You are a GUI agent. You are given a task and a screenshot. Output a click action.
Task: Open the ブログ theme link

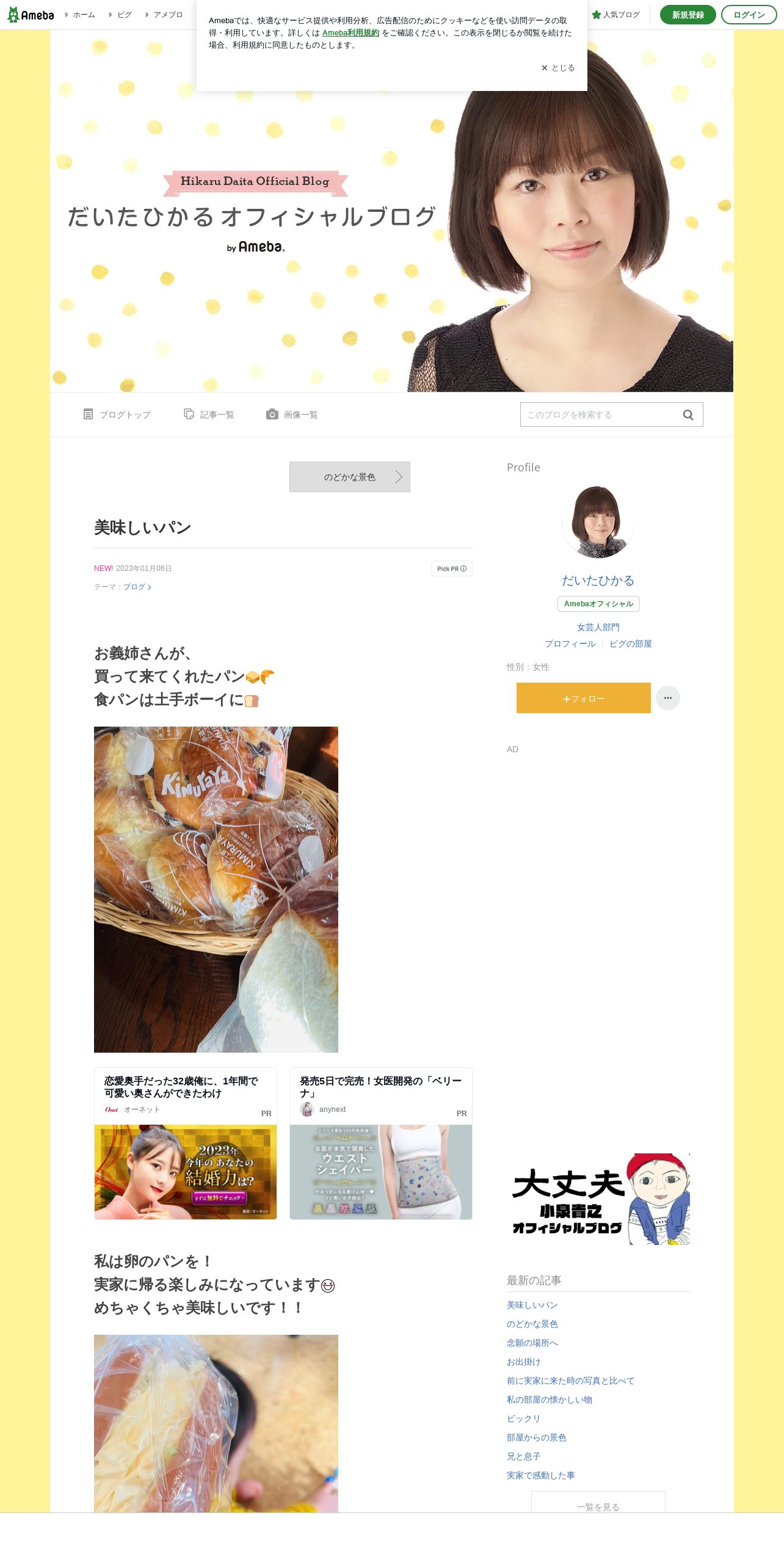tap(137, 587)
